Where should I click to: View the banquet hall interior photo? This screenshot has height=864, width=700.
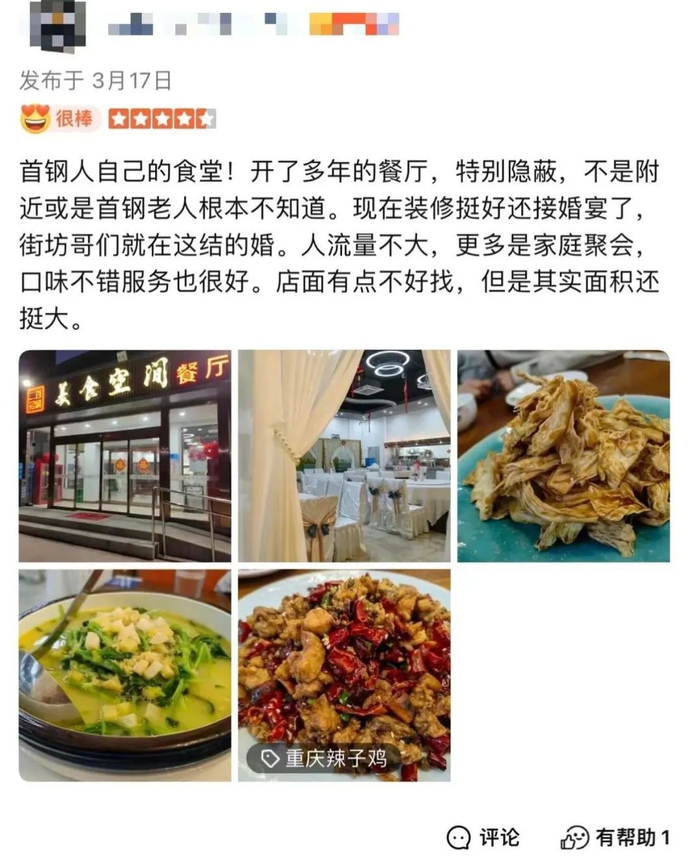pyautogui.click(x=344, y=456)
